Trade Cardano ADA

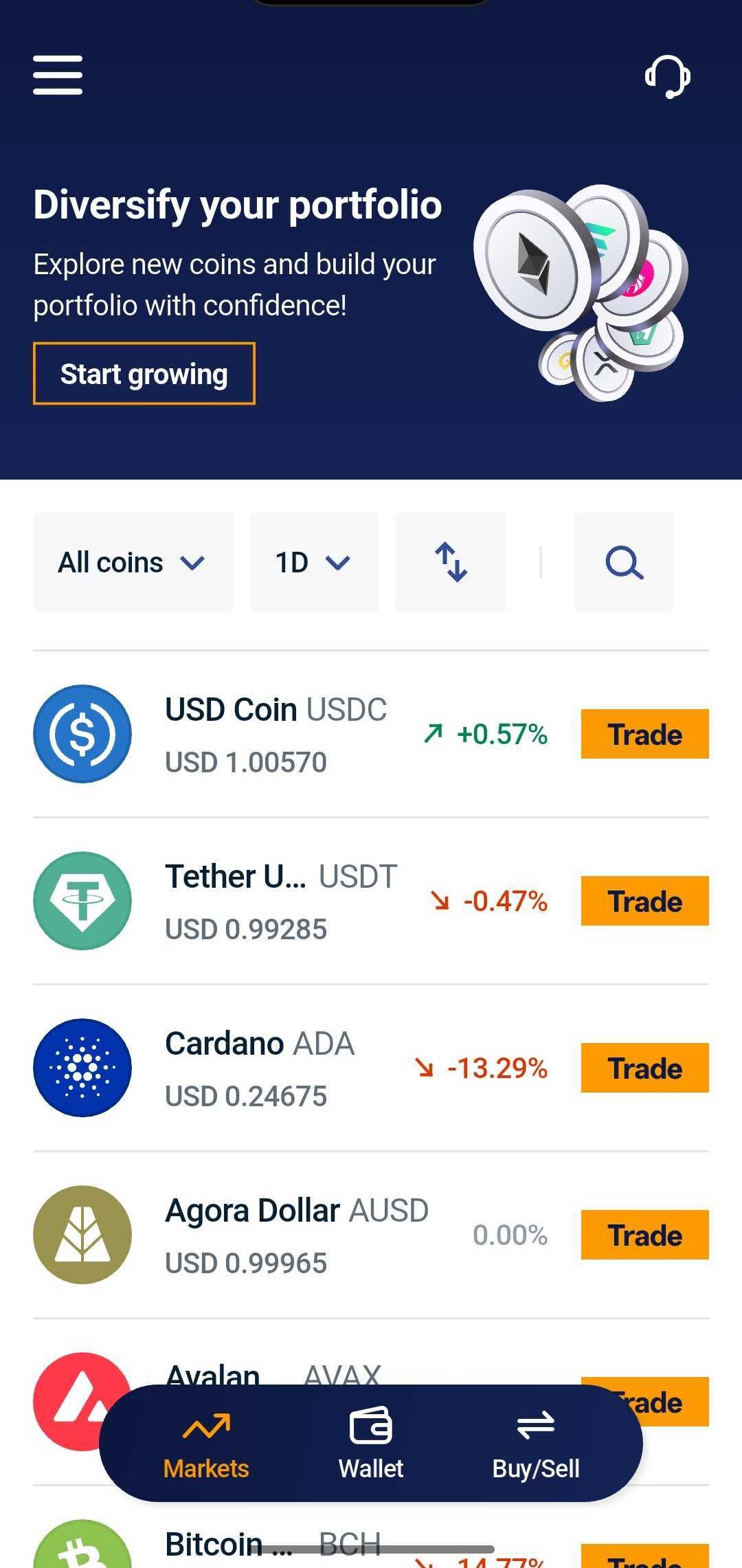click(x=644, y=1068)
